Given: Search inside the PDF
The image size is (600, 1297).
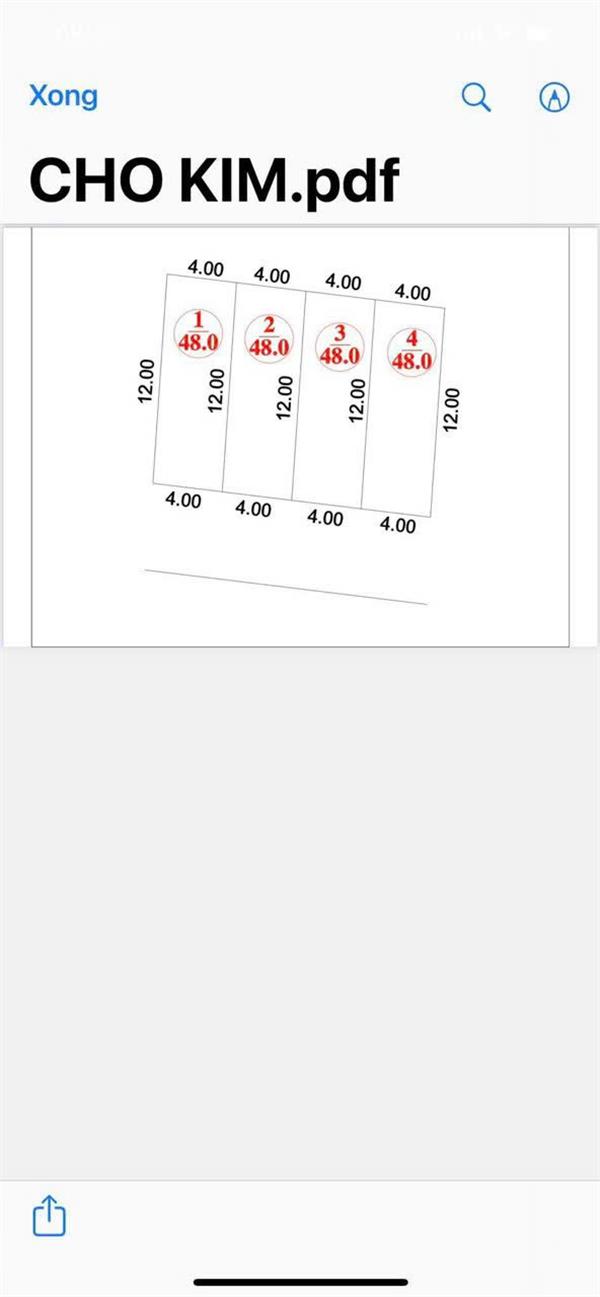Looking at the screenshot, I should [476, 97].
